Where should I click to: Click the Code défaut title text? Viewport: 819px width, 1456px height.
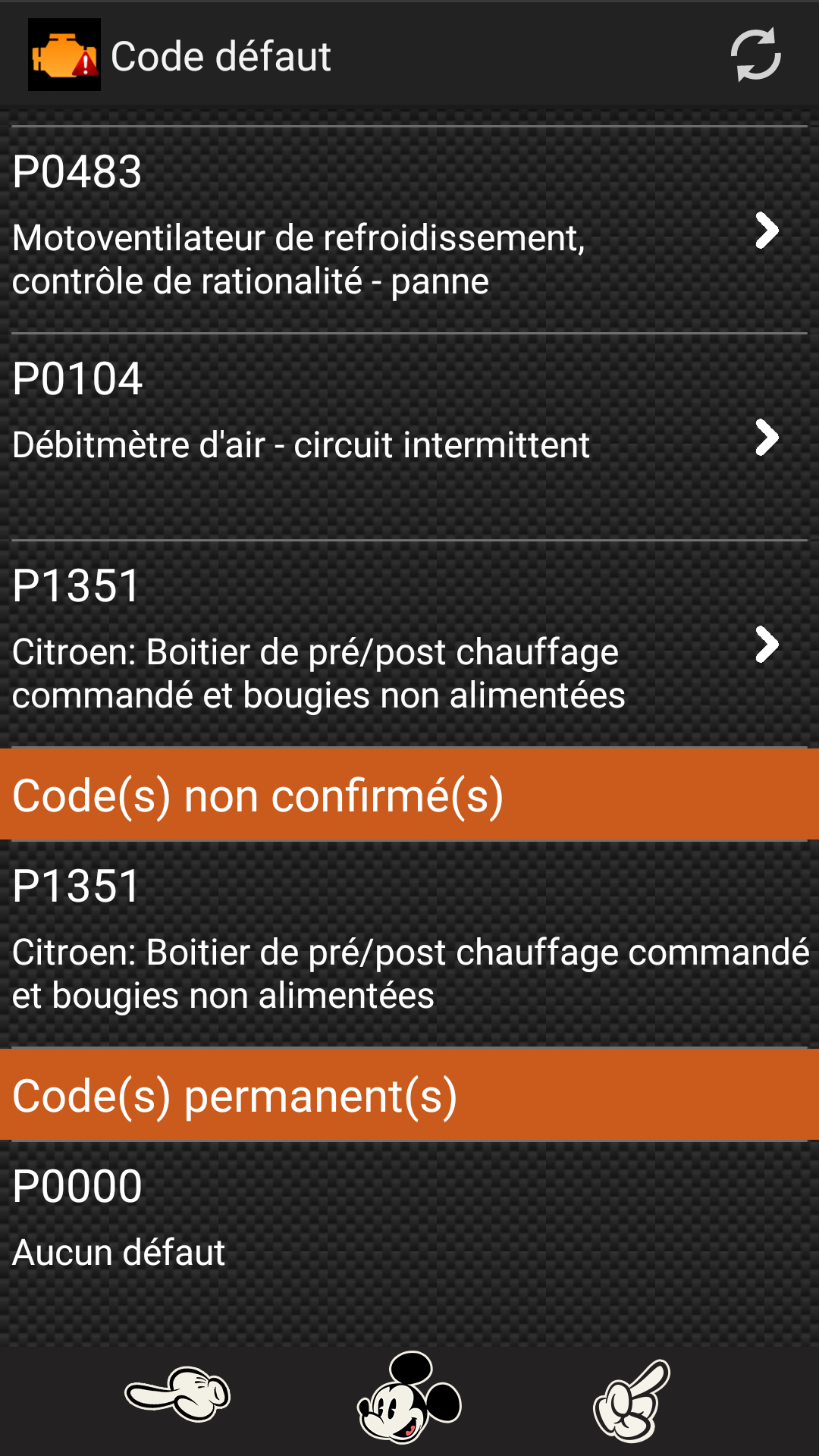pos(221,55)
